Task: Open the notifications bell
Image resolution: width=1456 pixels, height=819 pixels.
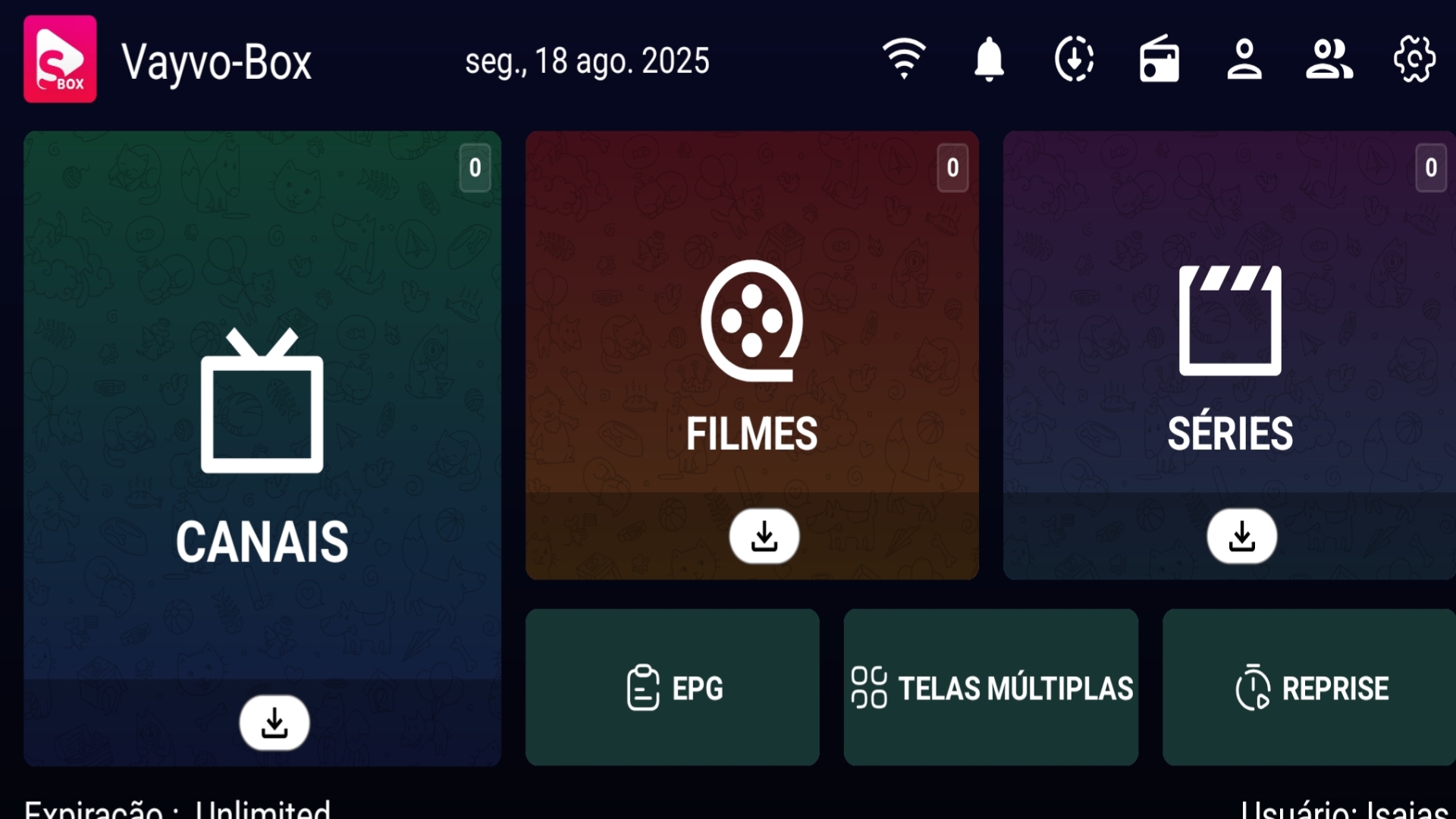Action: coord(989,59)
